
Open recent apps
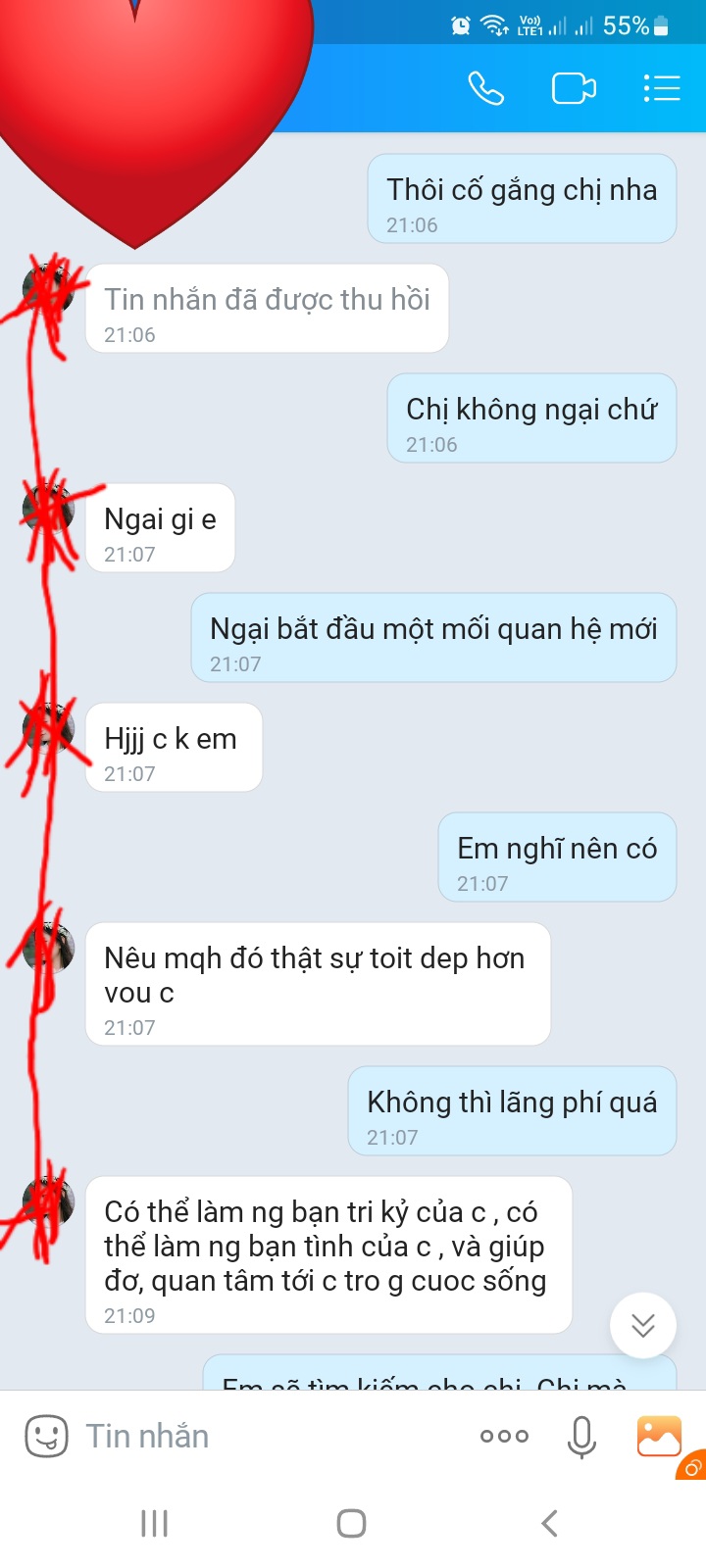pos(154,1523)
